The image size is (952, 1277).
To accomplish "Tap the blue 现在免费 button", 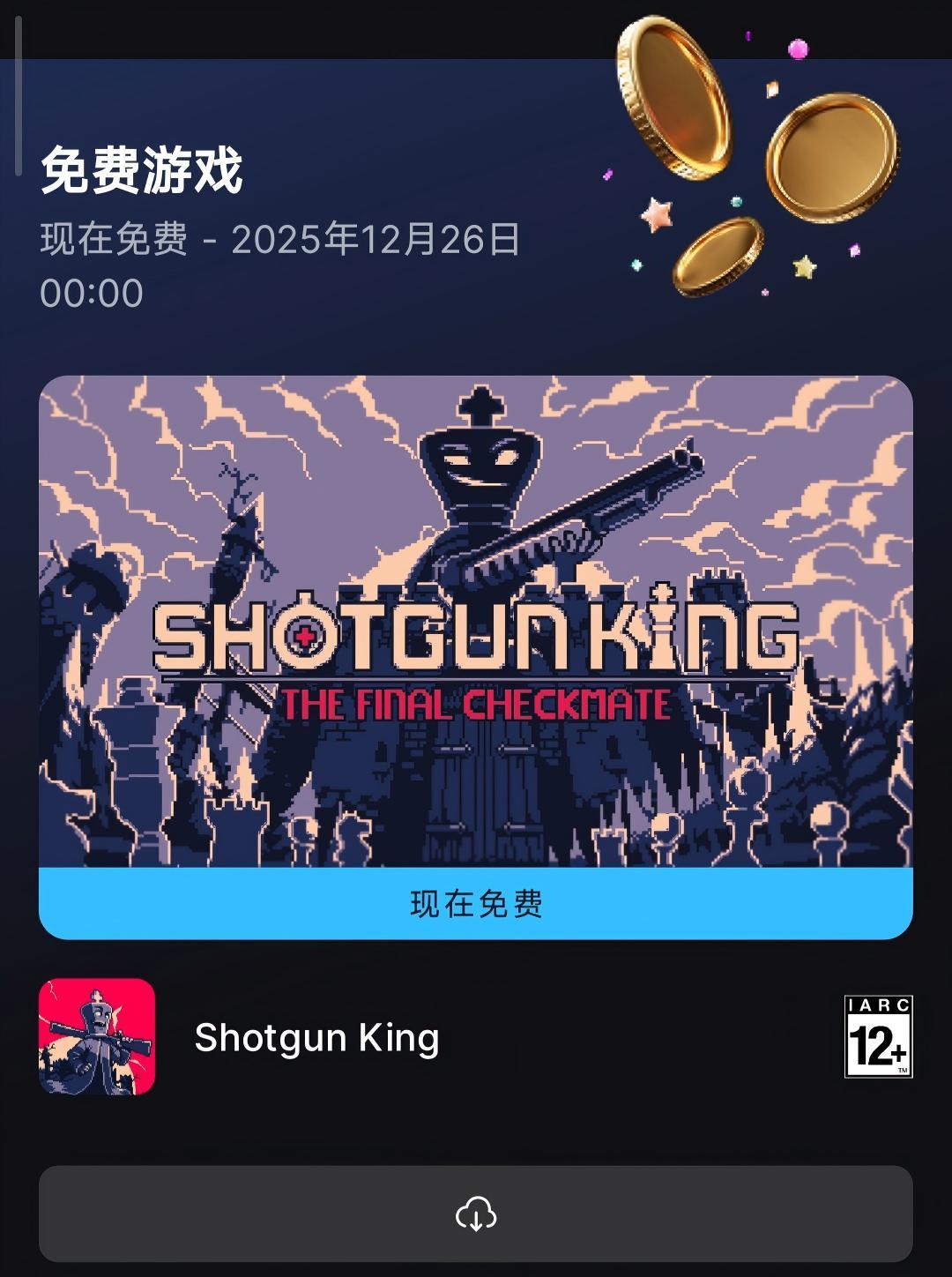I will 476,904.
